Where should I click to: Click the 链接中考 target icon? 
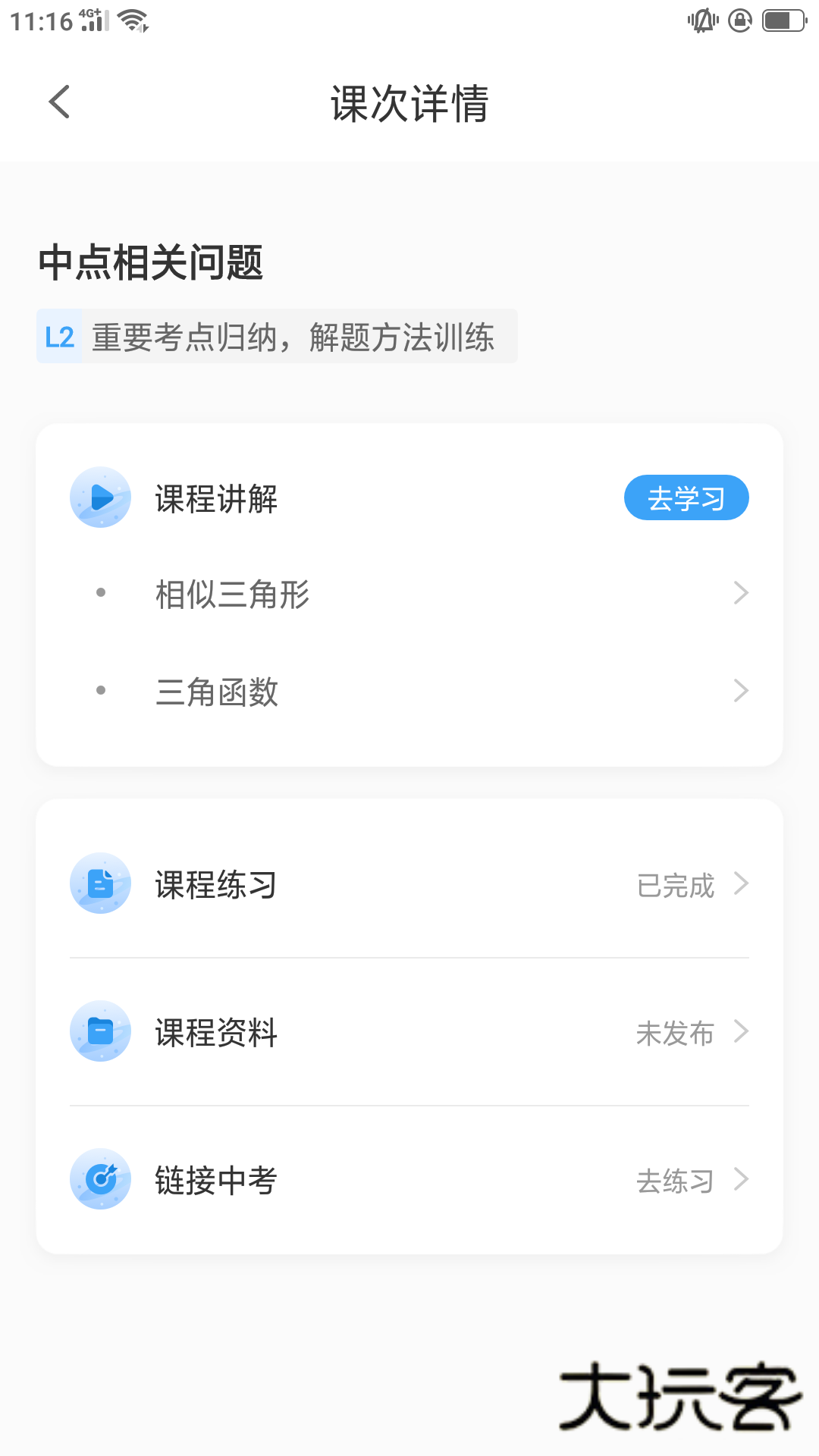point(99,1179)
